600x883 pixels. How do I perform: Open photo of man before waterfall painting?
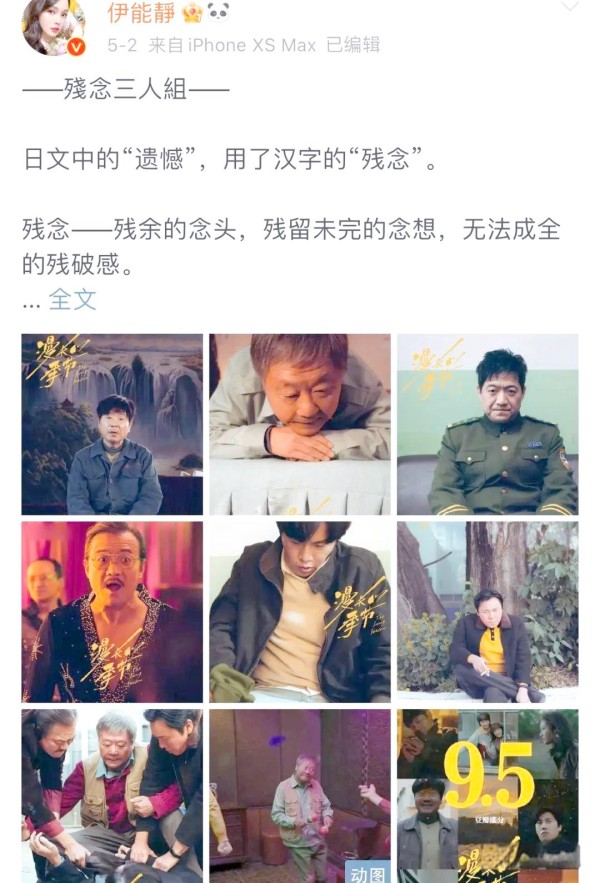[111, 424]
